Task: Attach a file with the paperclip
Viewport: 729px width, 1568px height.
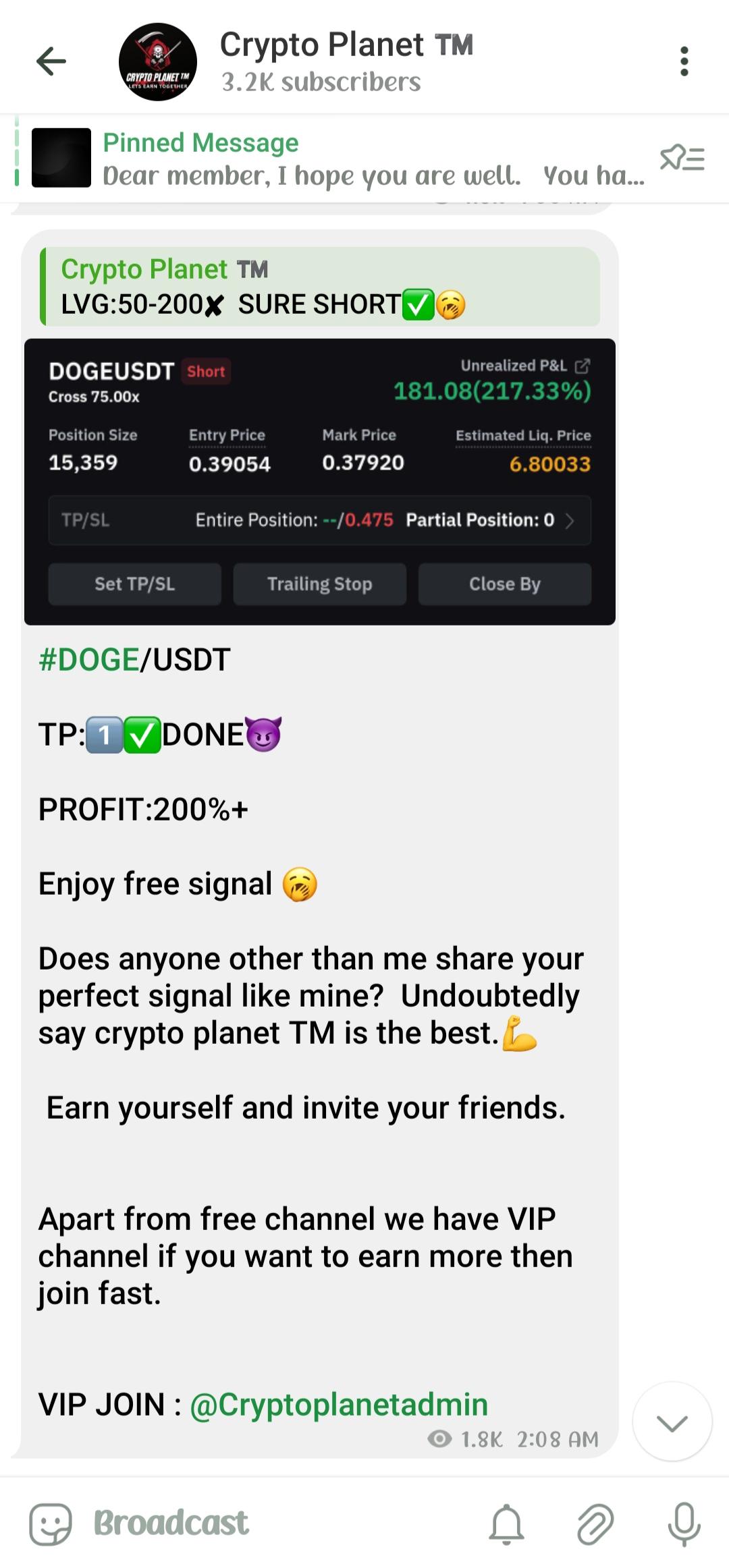Action: (595, 1523)
